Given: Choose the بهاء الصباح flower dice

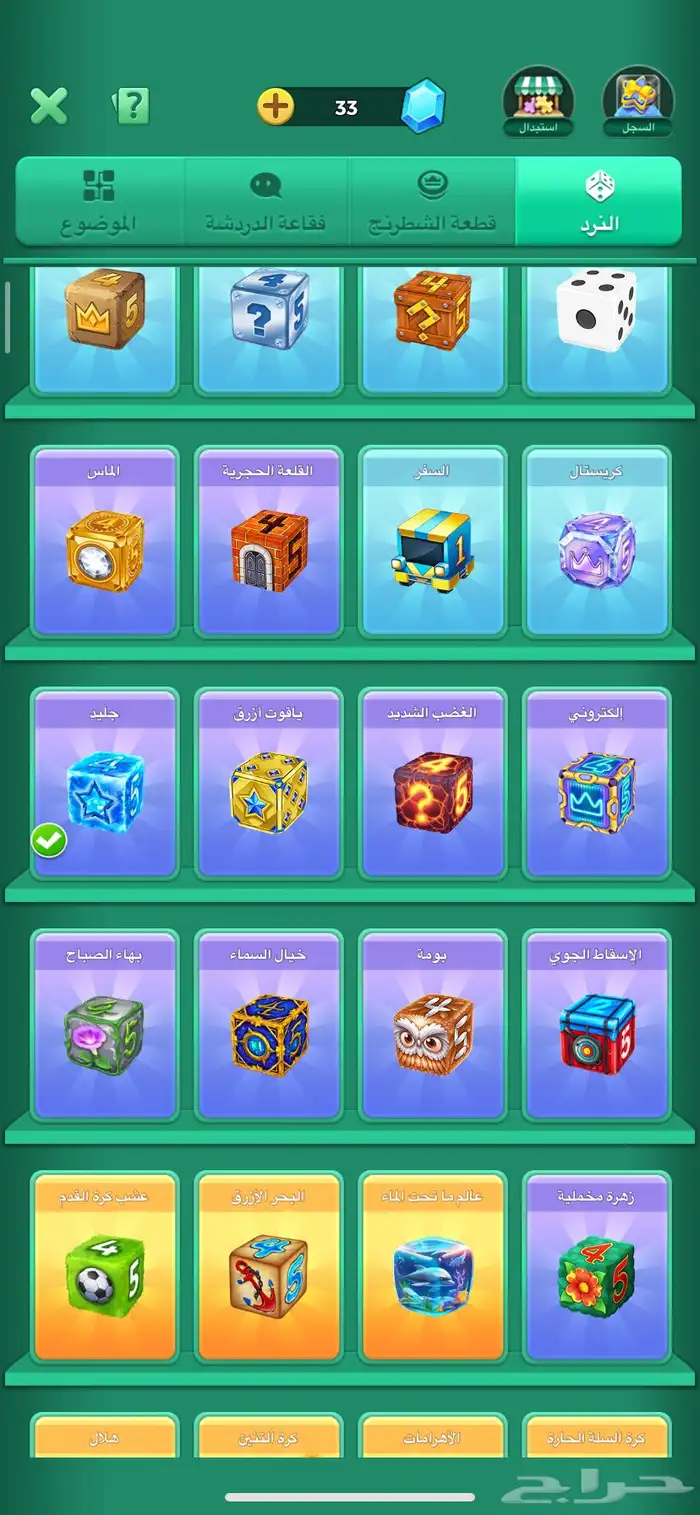Looking at the screenshot, I should point(105,1025).
